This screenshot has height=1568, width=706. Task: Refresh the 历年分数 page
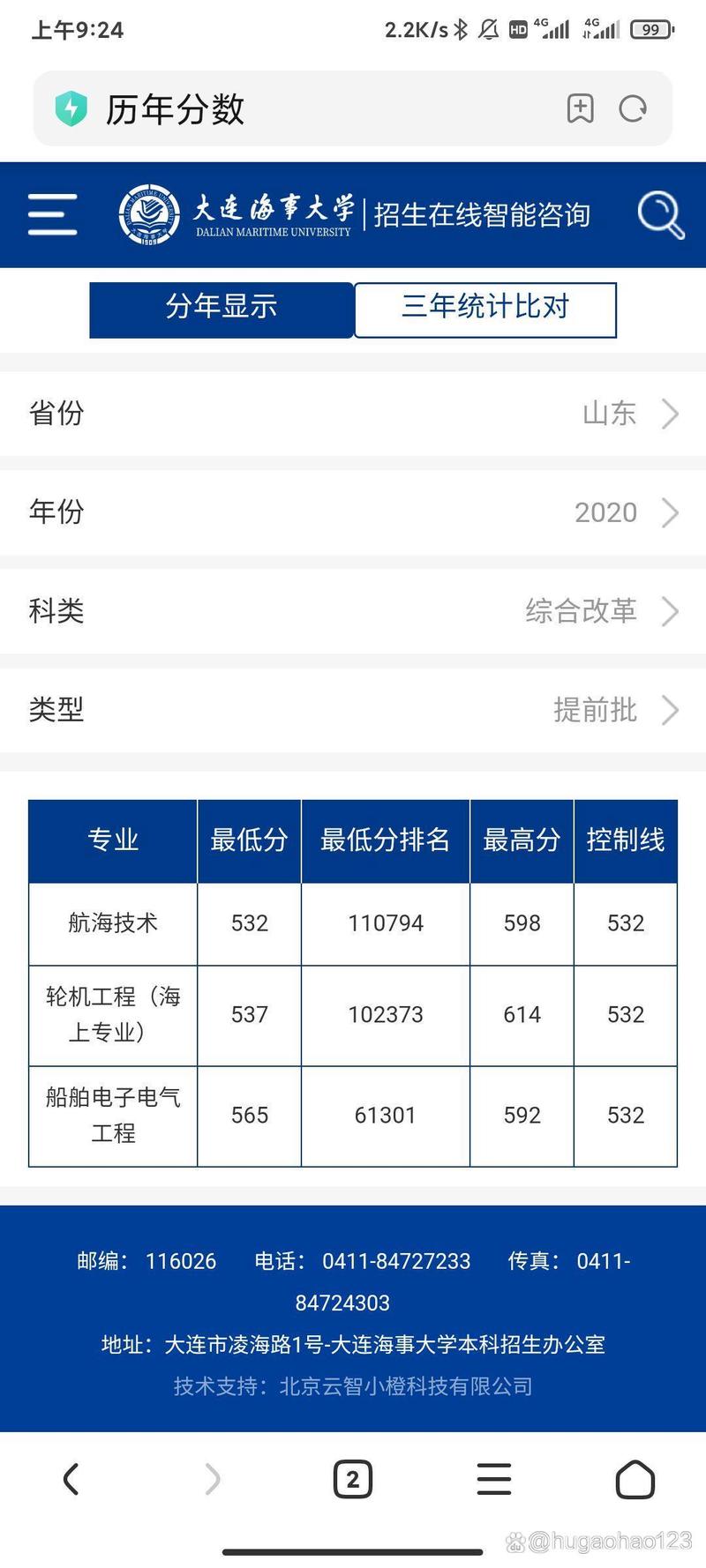[x=633, y=108]
